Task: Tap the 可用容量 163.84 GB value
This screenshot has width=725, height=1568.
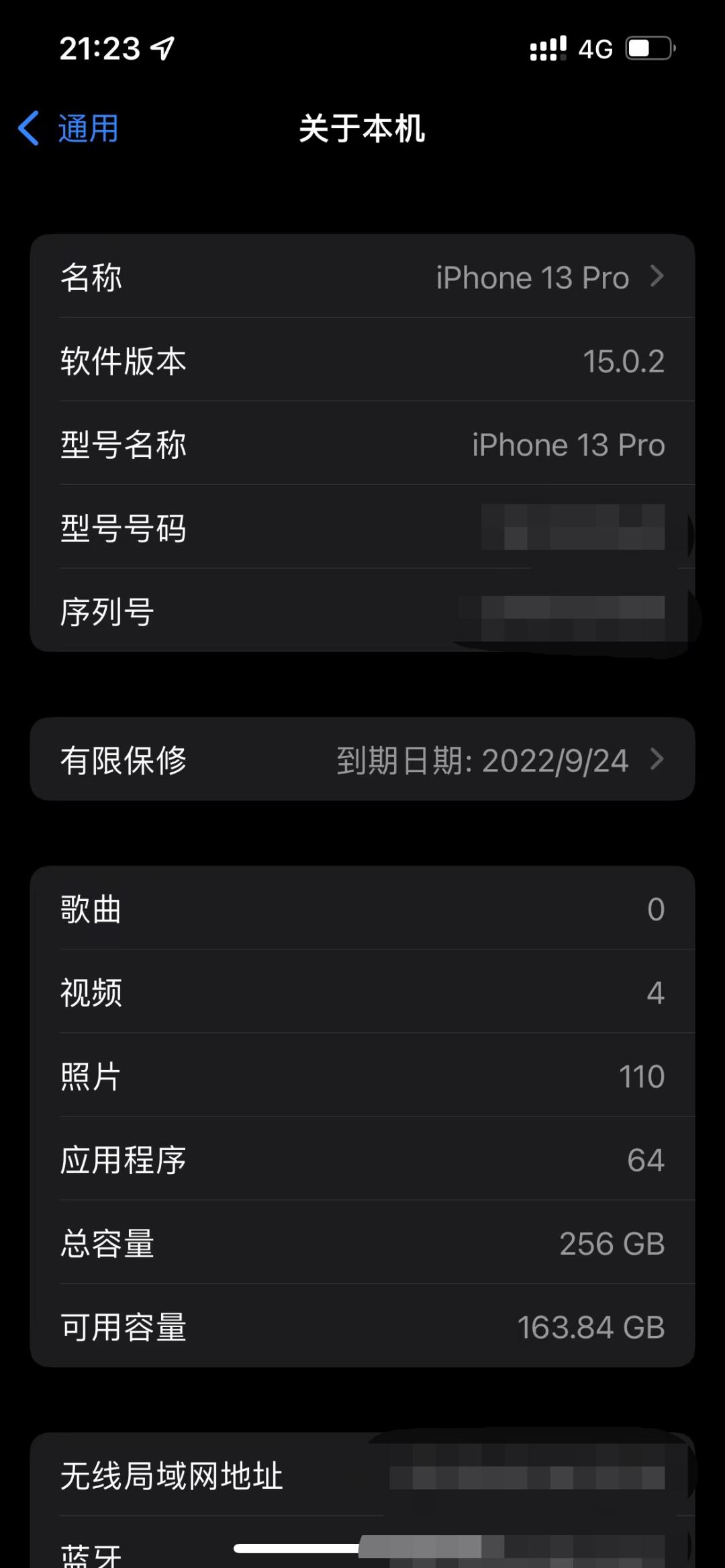Action: pos(591,1326)
